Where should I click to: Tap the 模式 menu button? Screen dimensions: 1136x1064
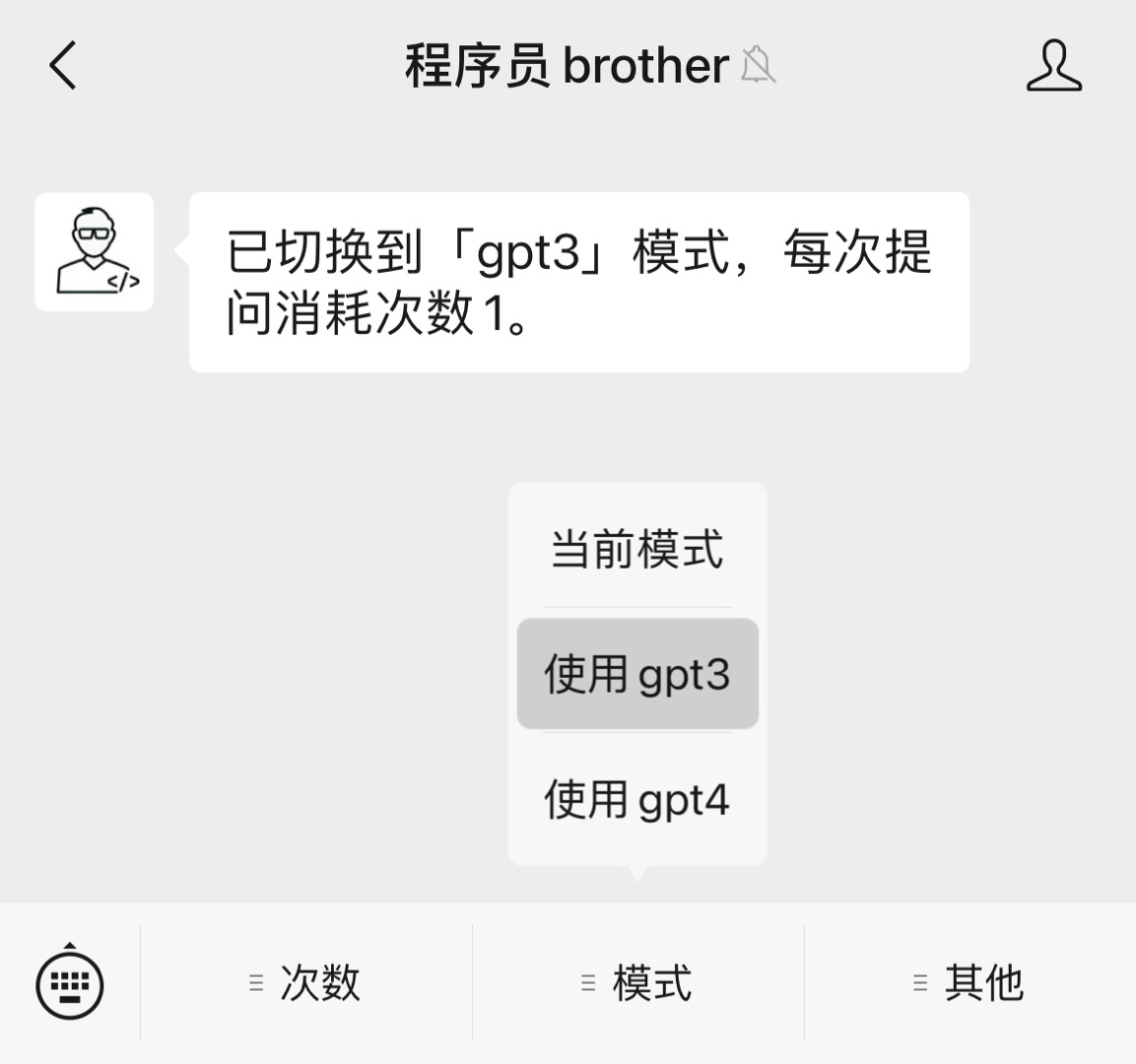[638, 982]
